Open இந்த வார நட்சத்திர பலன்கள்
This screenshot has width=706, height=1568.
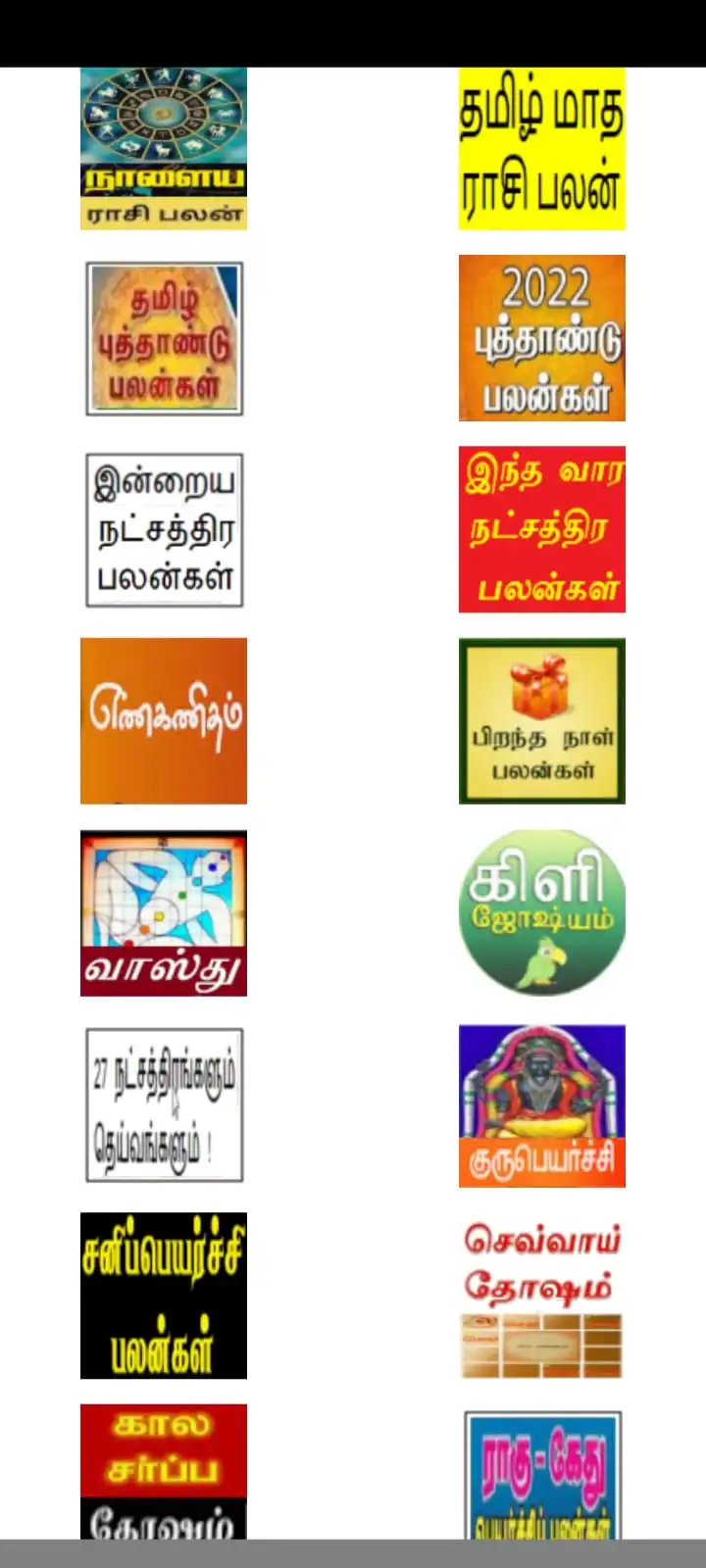542,529
